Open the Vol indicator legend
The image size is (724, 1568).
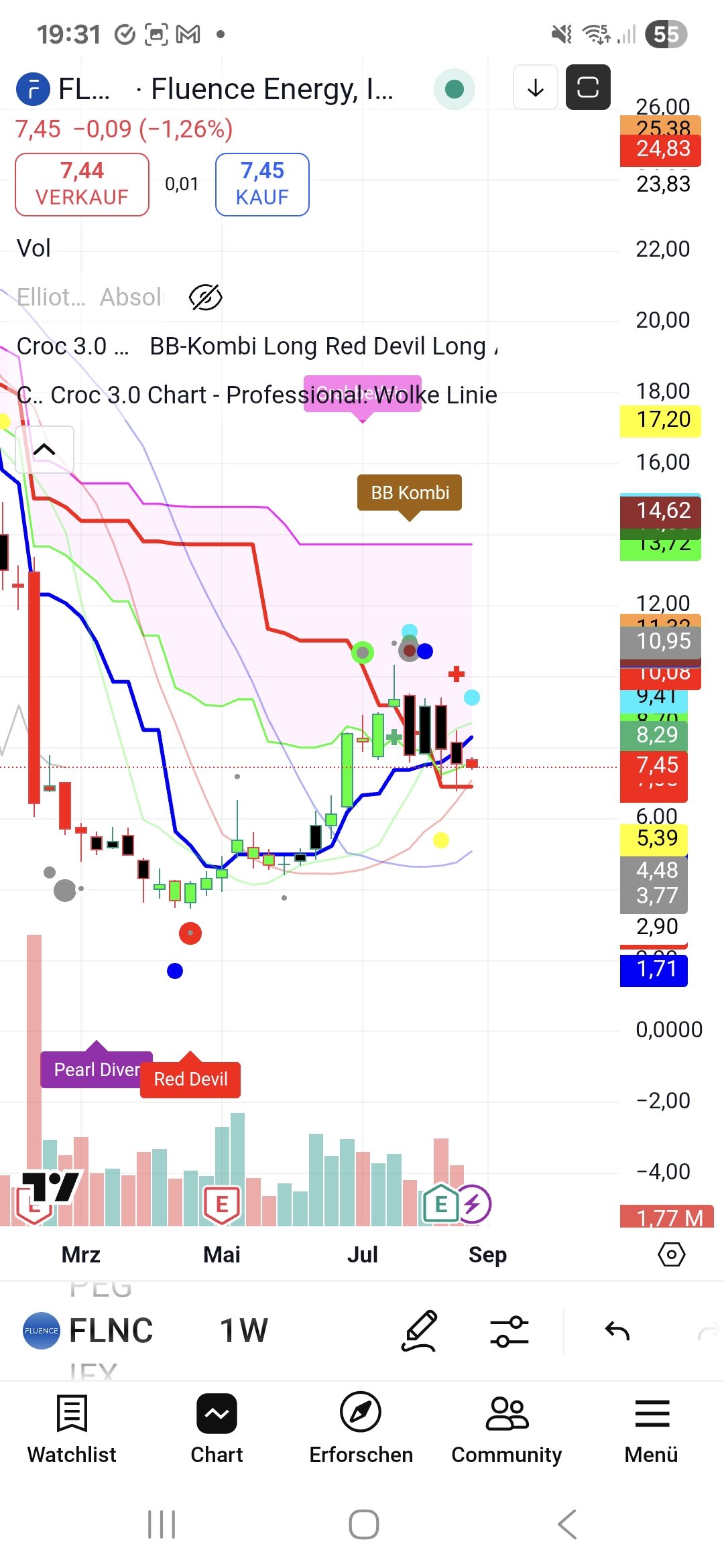tap(34, 249)
